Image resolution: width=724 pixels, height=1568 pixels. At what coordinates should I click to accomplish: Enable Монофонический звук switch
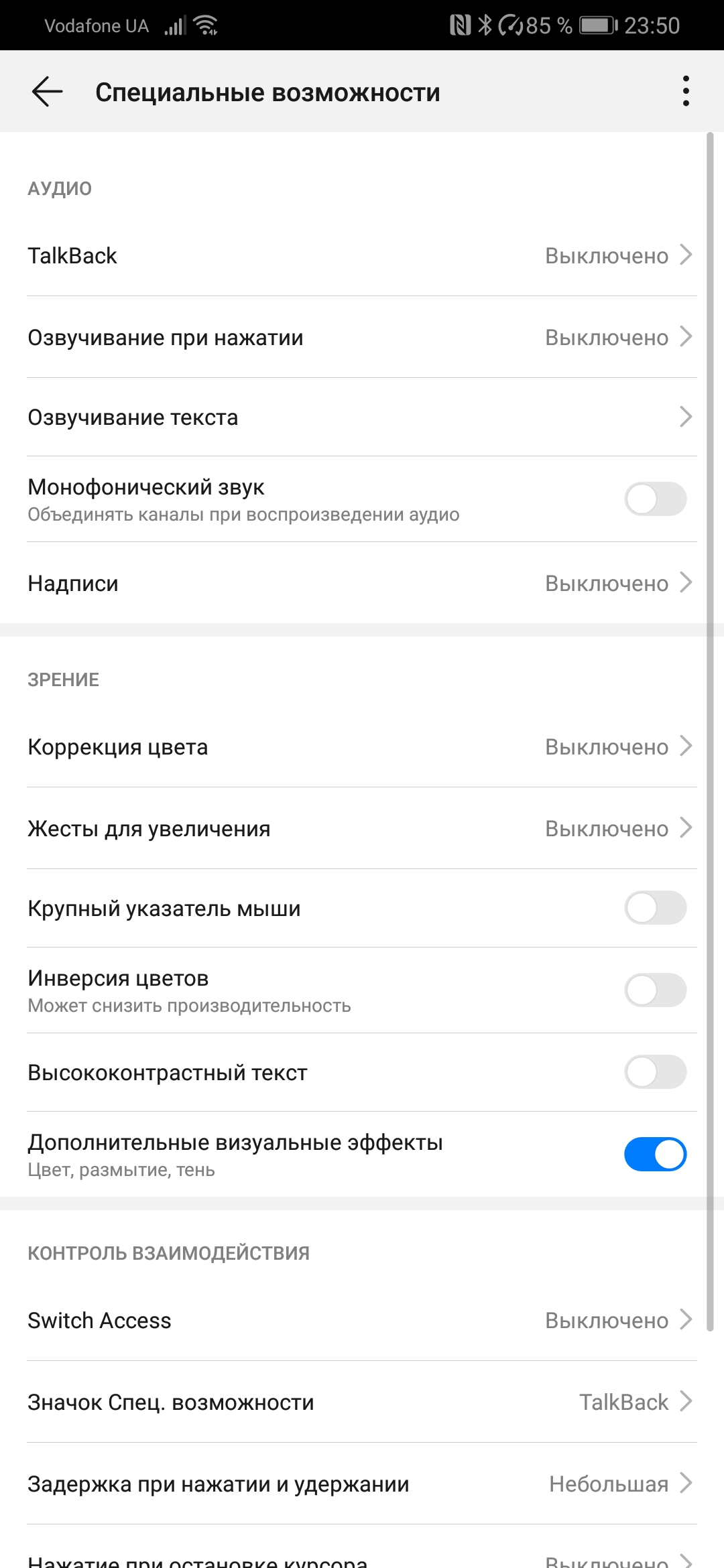655,499
